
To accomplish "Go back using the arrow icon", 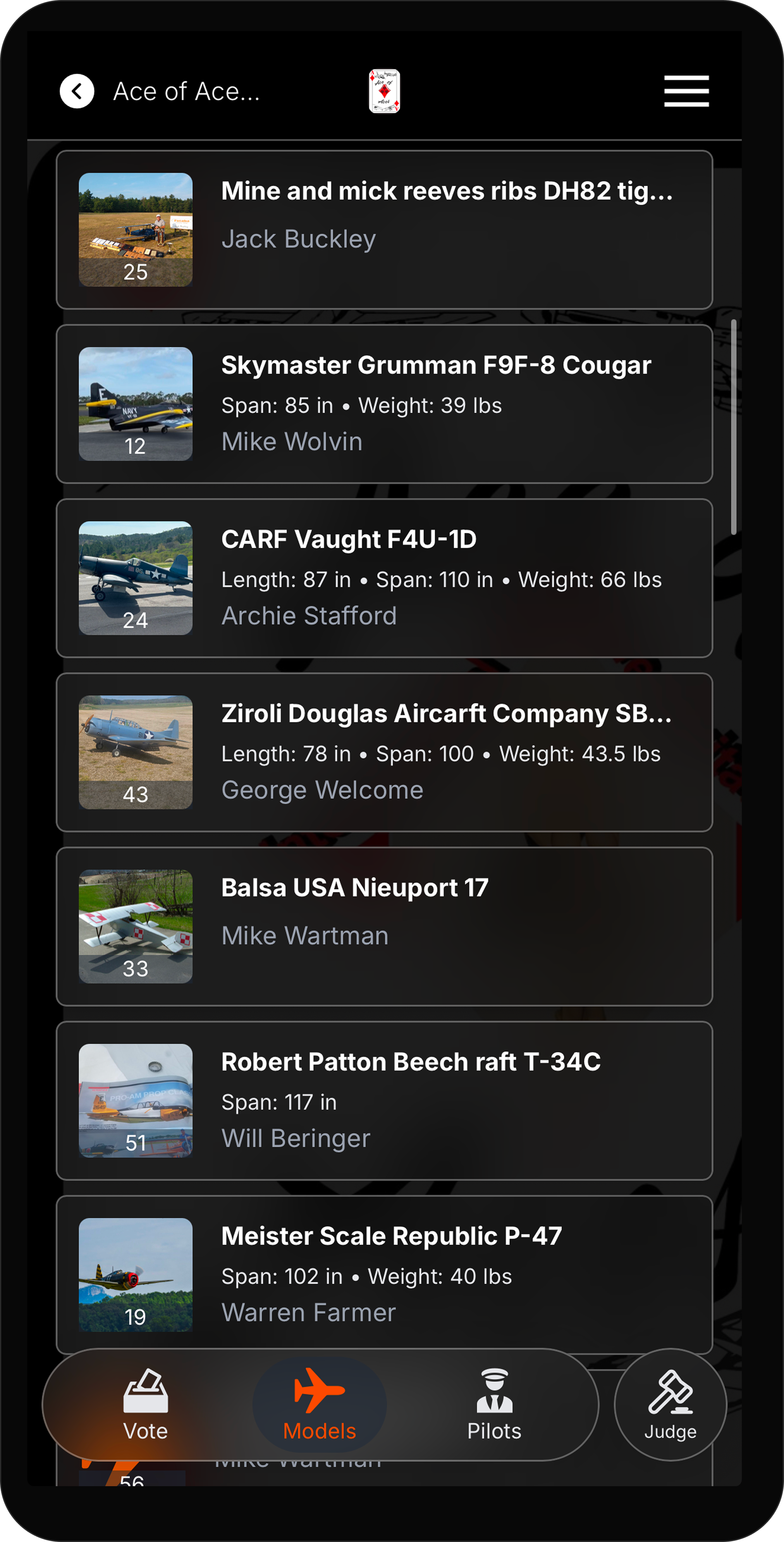I will 76,91.
